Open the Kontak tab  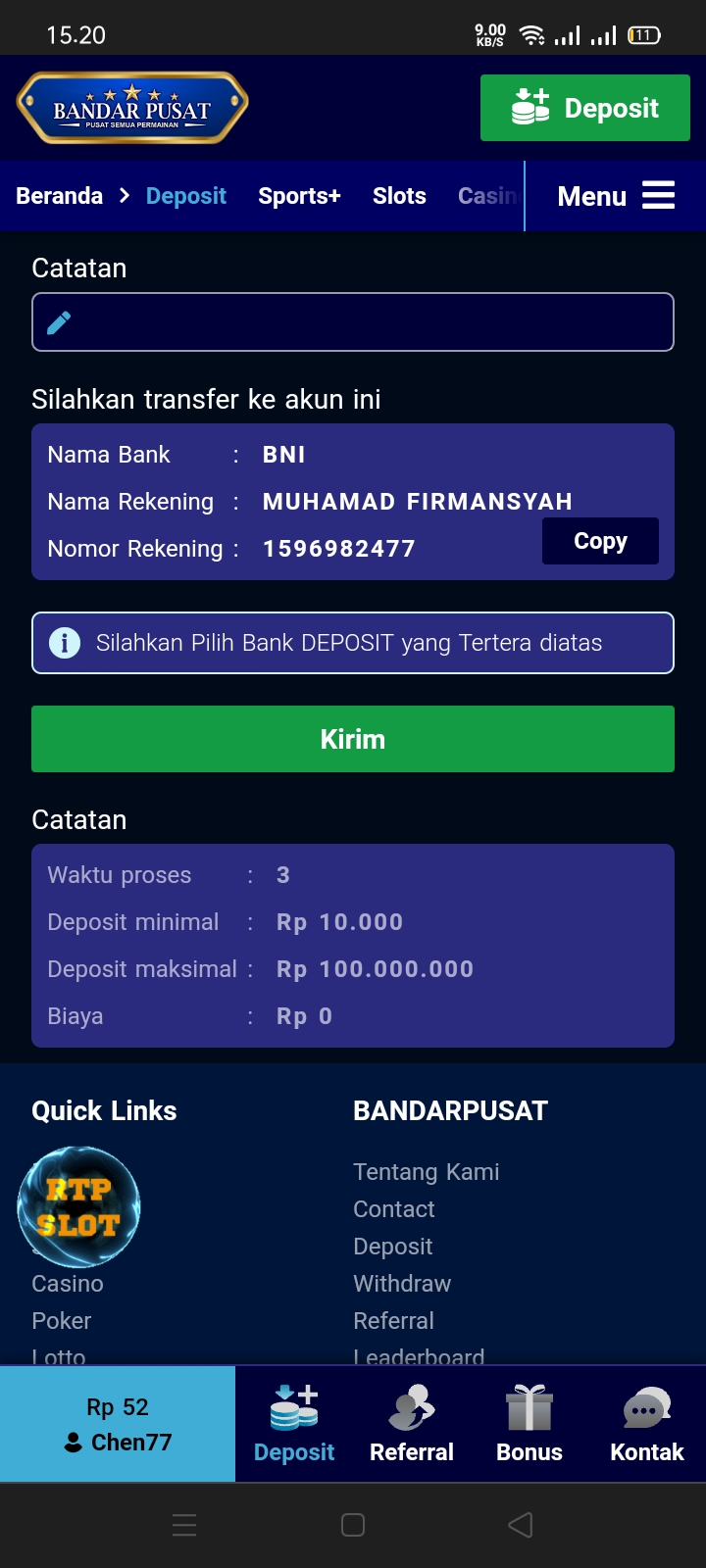(647, 1424)
